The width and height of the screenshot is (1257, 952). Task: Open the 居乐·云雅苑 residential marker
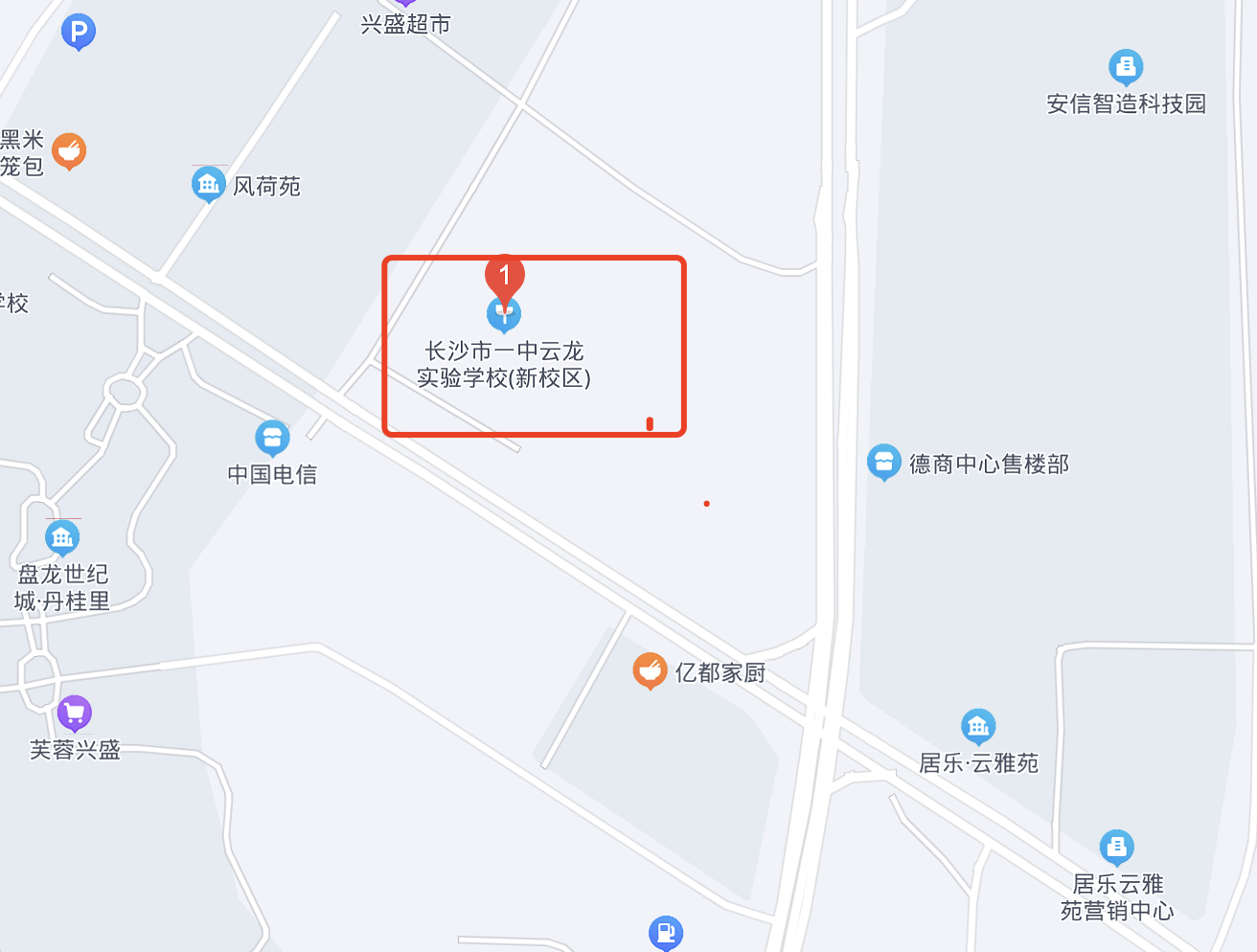point(977,727)
